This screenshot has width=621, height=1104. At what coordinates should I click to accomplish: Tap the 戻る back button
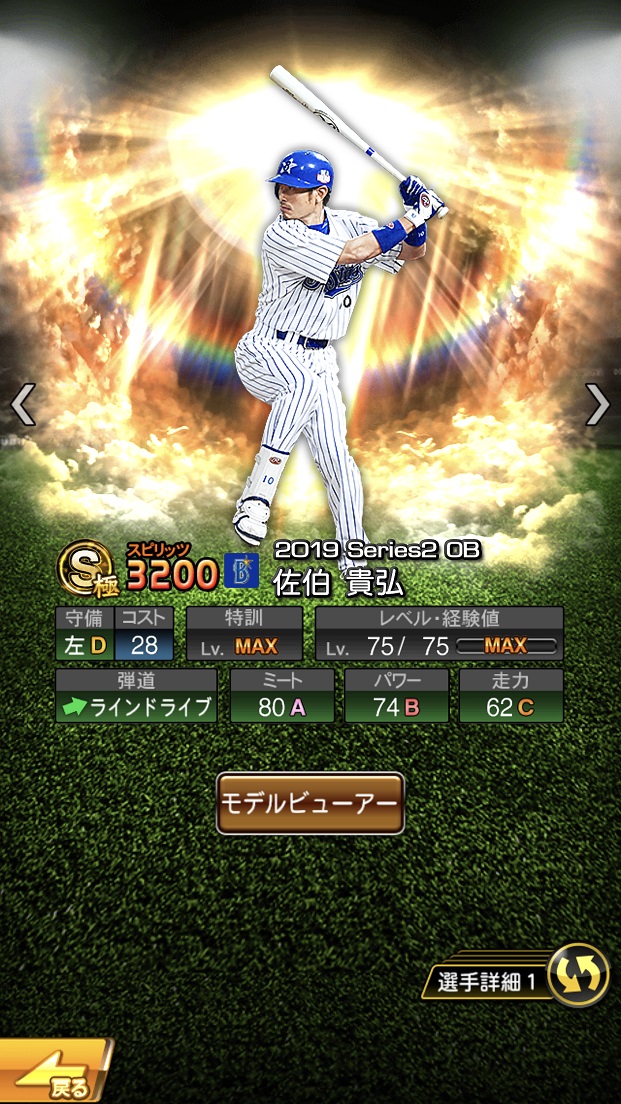click(x=56, y=1070)
